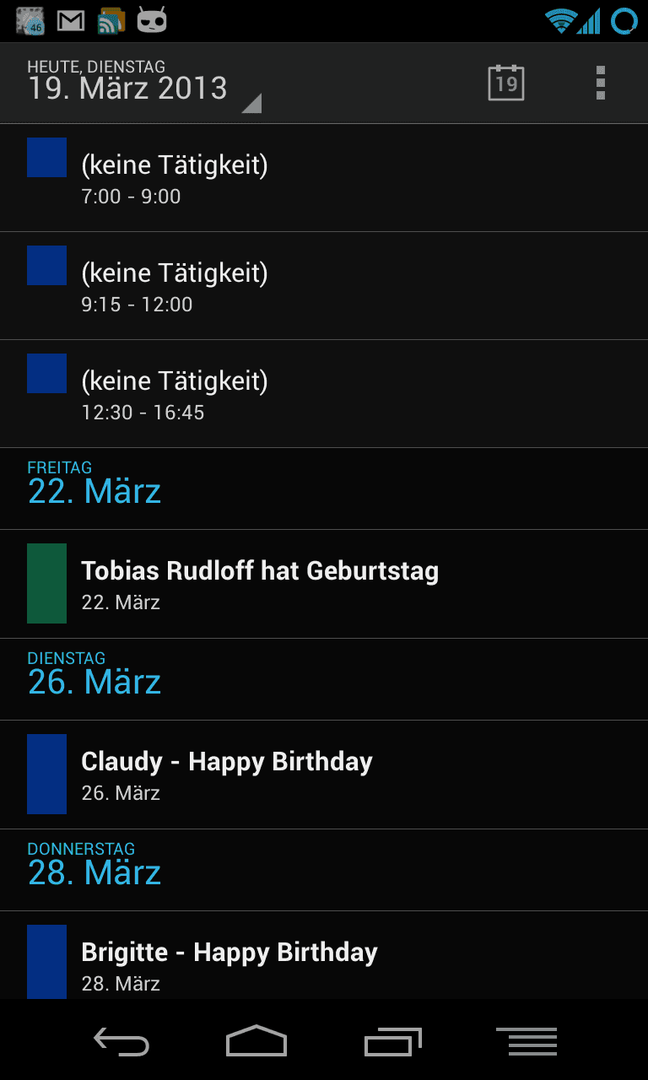Open the 7:00 - 9:00 event
The width and height of the screenshot is (648, 1080).
click(x=324, y=178)
